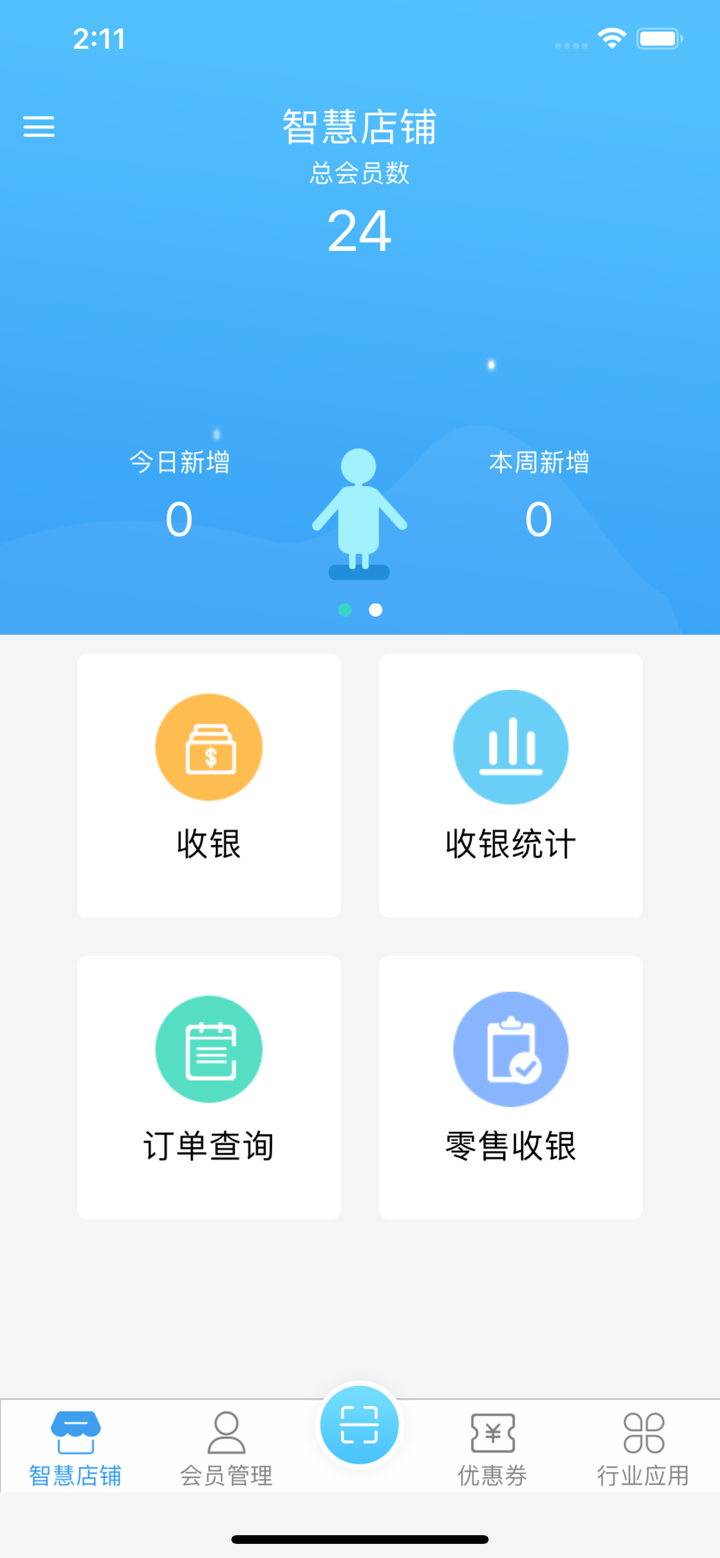Switch to the 智慧店铺 tab
This screenshot has height=1558, width=720.
pyautogui.click(x=77, y=1445)
